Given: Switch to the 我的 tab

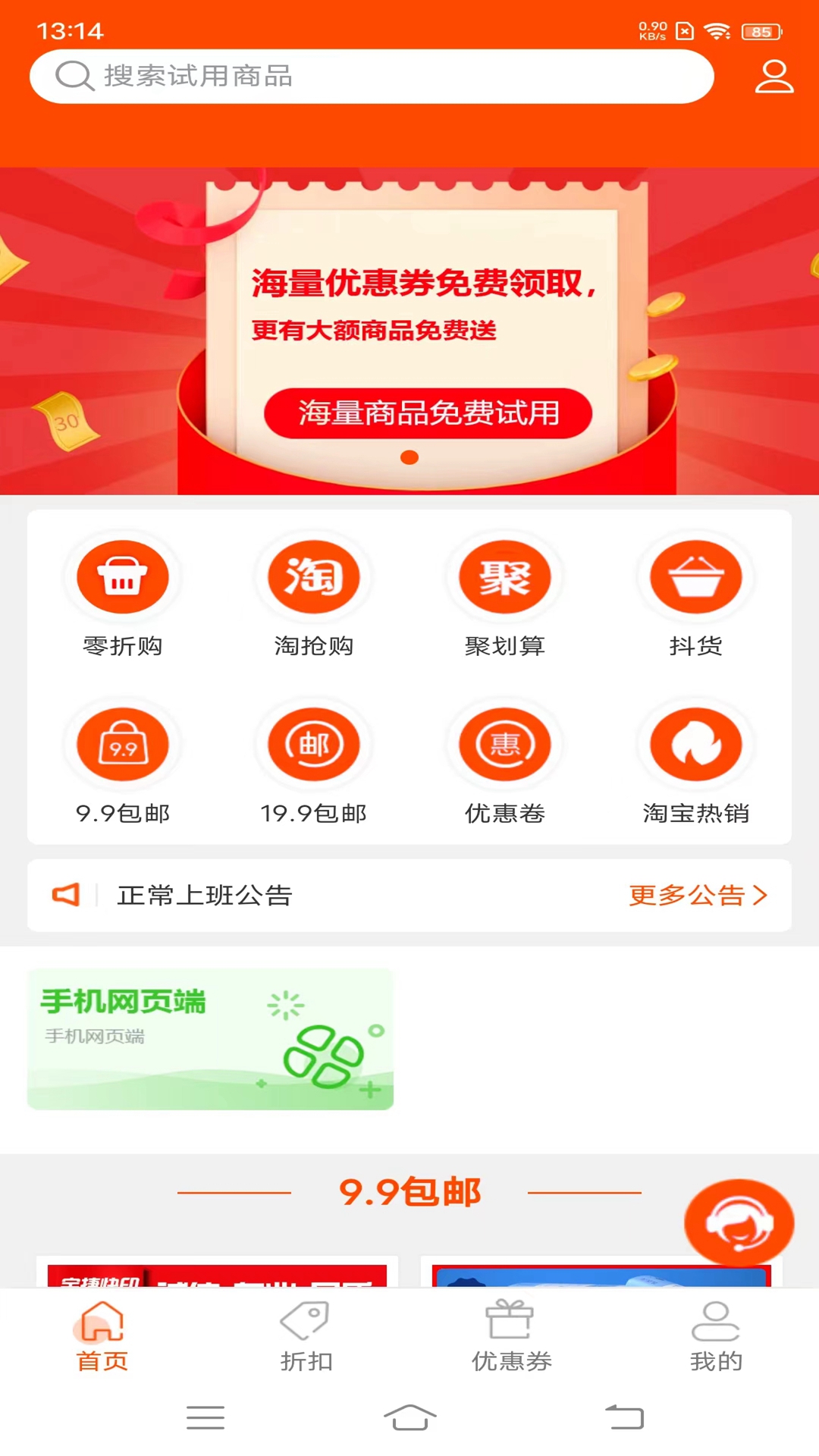Looking at the screenshot, I should coord(716,1336).
